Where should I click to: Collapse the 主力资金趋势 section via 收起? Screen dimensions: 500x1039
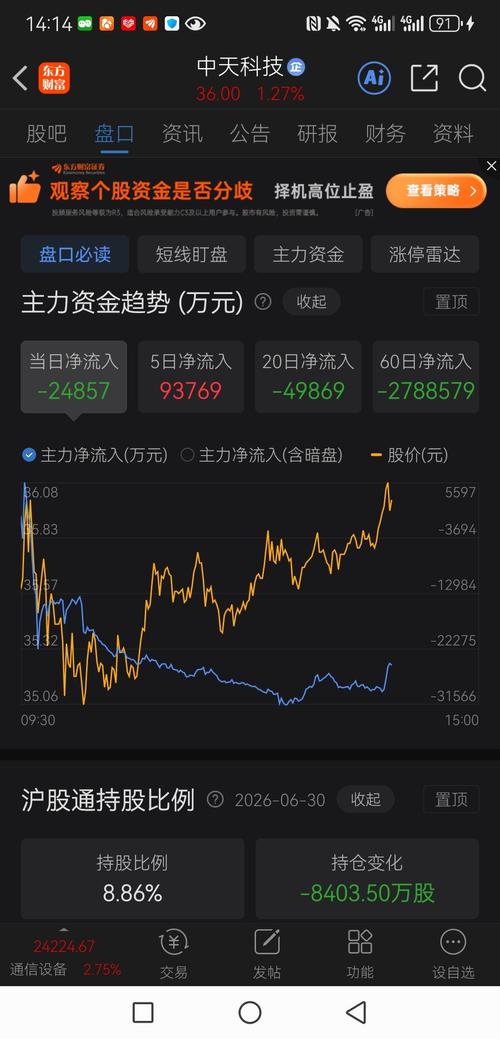click(311, 302)
